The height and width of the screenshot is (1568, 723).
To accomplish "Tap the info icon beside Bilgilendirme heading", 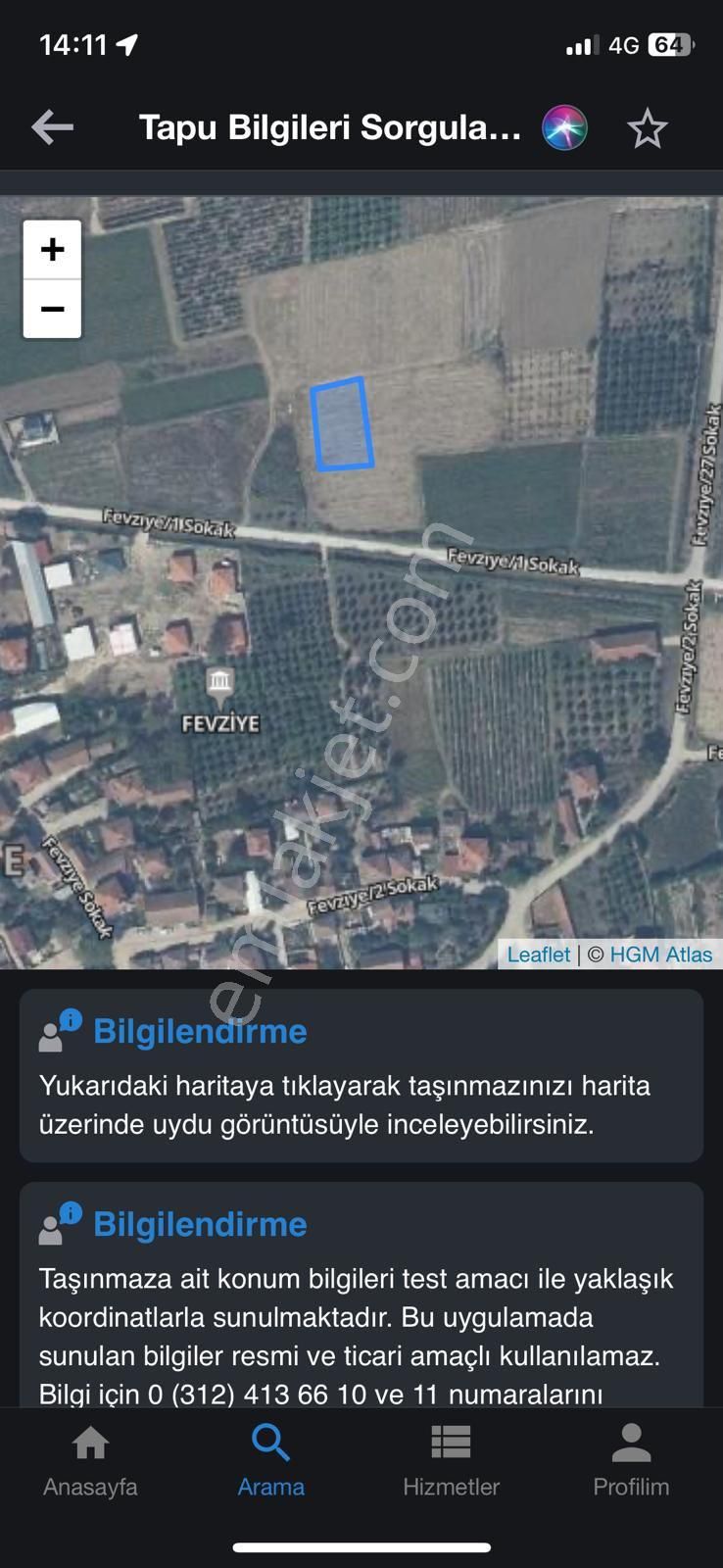I will (x=69, y=1019).
